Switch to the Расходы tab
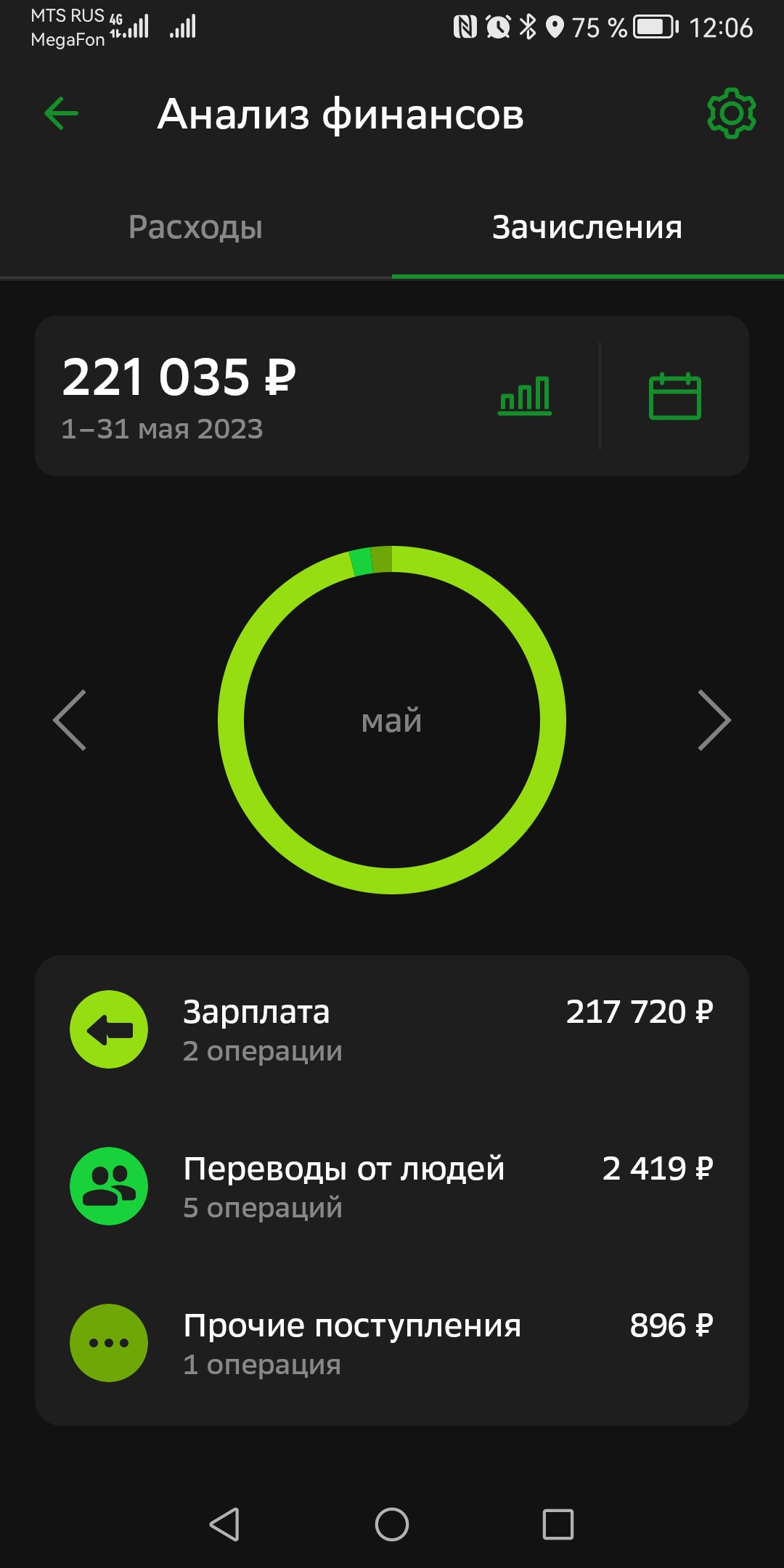 click(195, 227)
